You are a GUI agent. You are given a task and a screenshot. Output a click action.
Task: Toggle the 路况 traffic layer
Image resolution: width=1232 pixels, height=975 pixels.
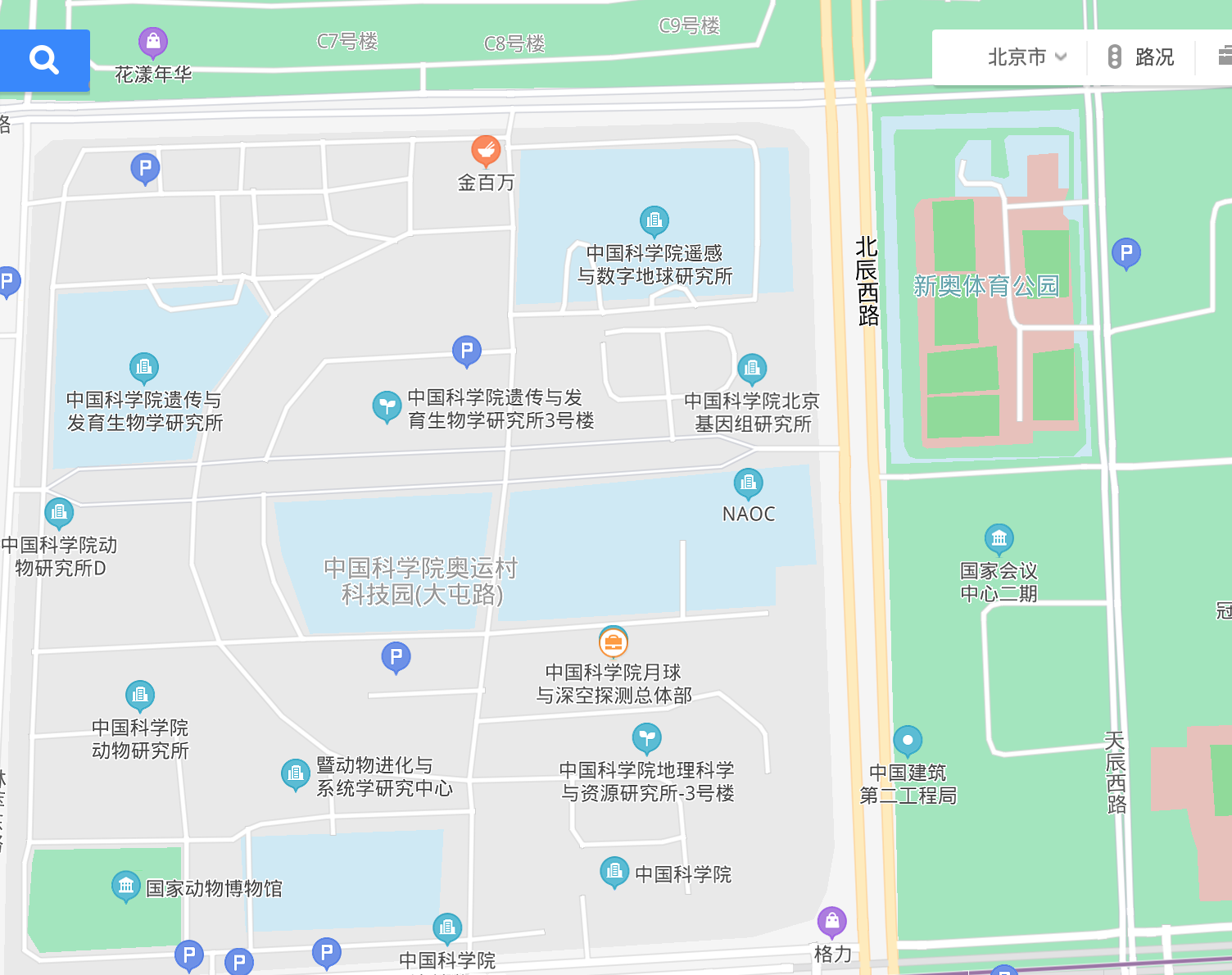click(x=1142, y=57)
